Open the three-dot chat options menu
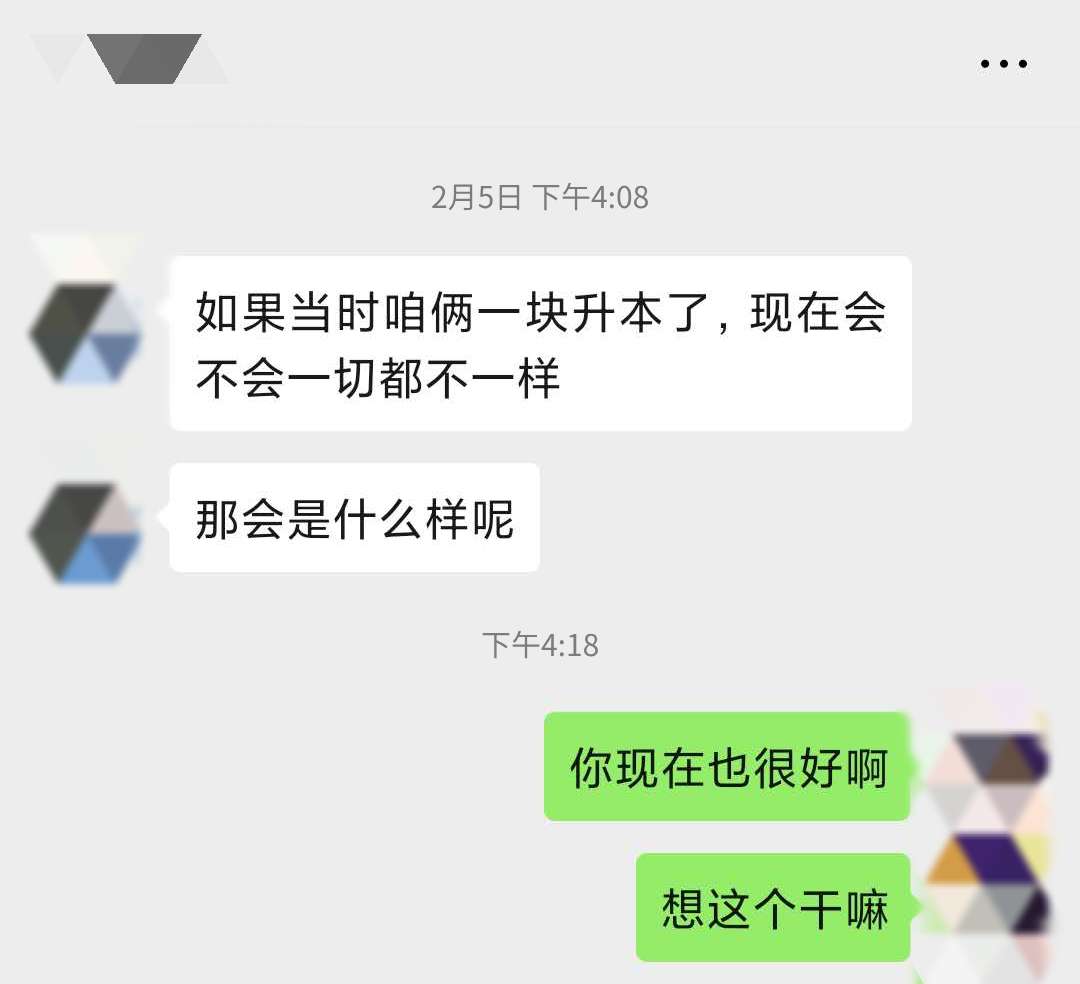This screenshot has height=984, width=1080. (x=1003, y=64)
